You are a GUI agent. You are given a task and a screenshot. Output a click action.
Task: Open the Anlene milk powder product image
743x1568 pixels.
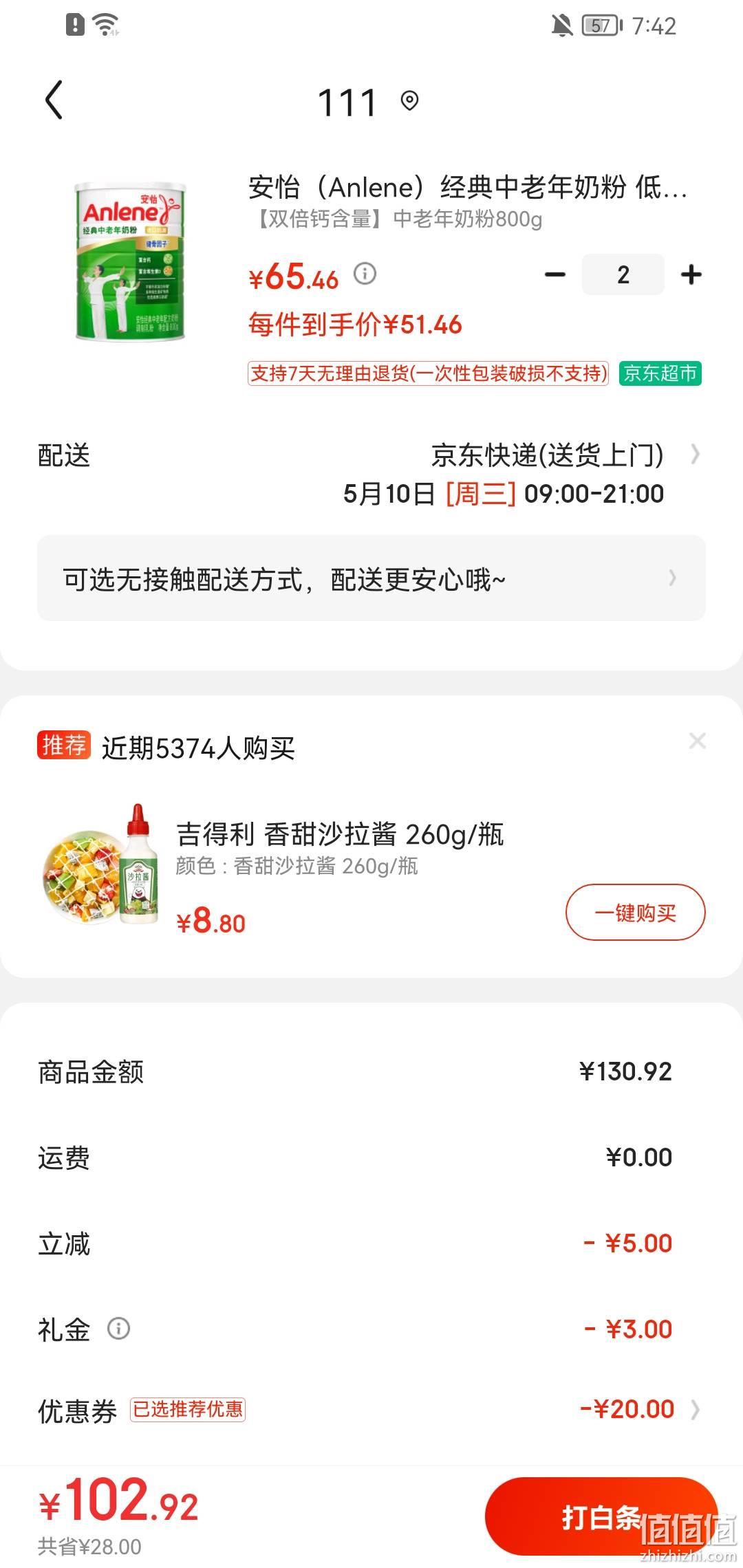130,261
